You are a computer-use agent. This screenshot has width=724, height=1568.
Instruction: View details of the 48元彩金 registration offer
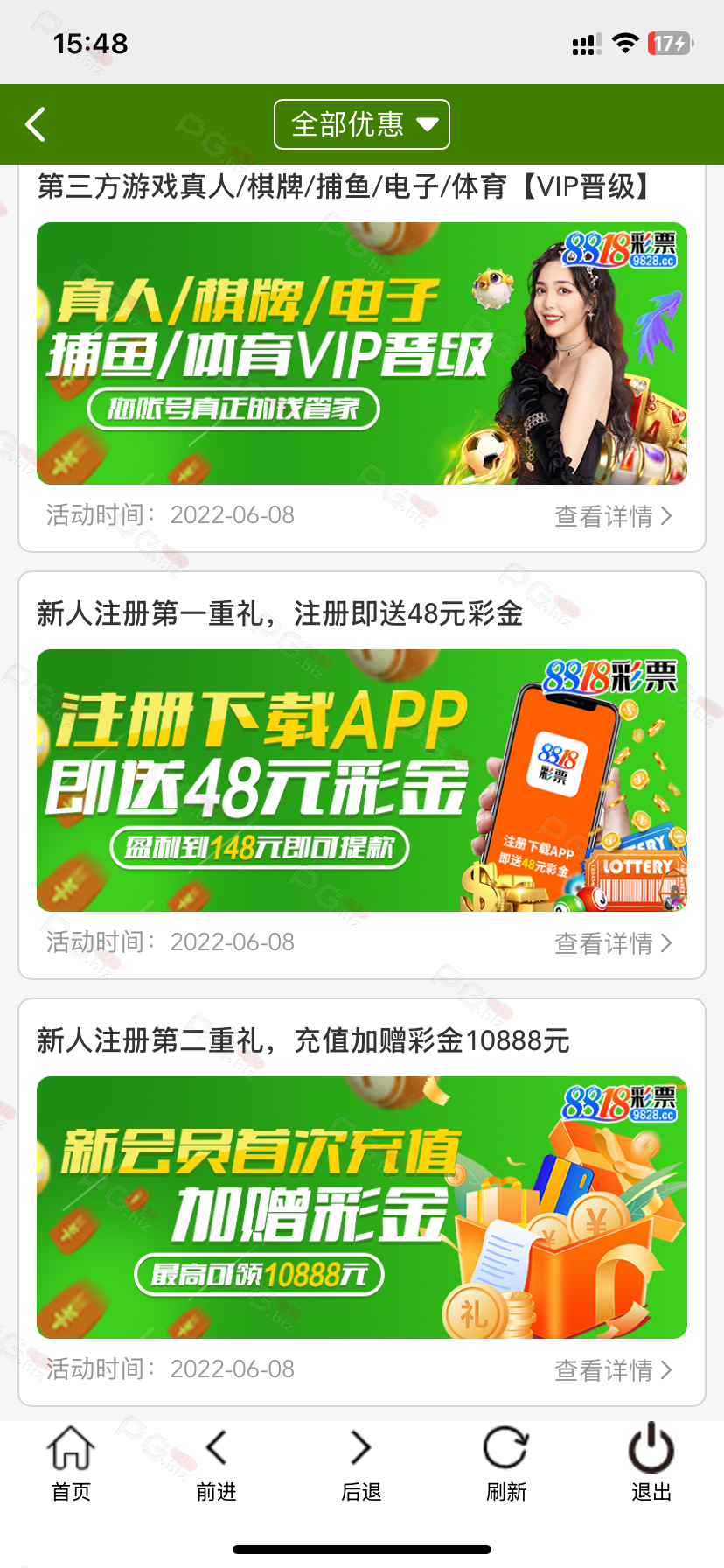612,943
